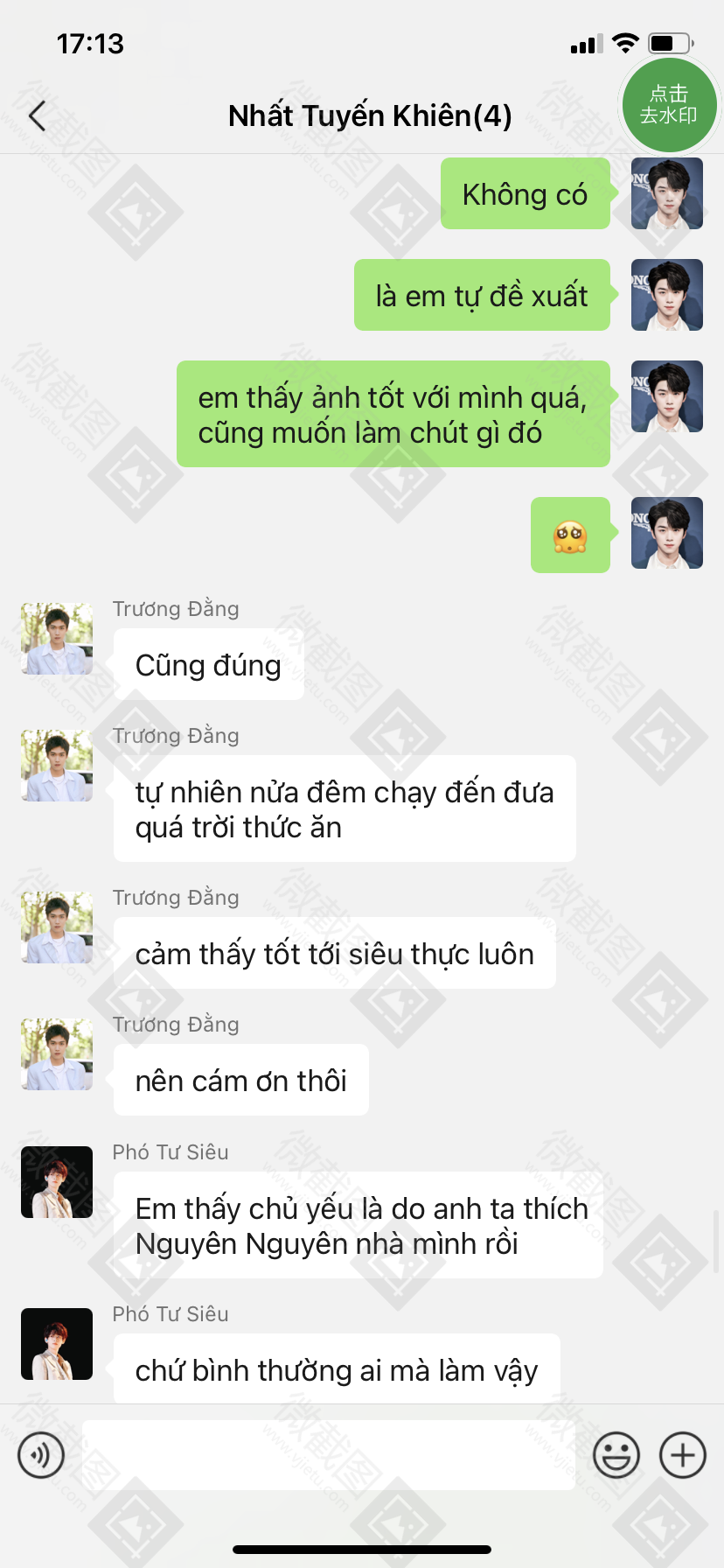Screen dimensions: 724x1568
Task: Open the emoji sticker panel
Action: coord(616,1455)
